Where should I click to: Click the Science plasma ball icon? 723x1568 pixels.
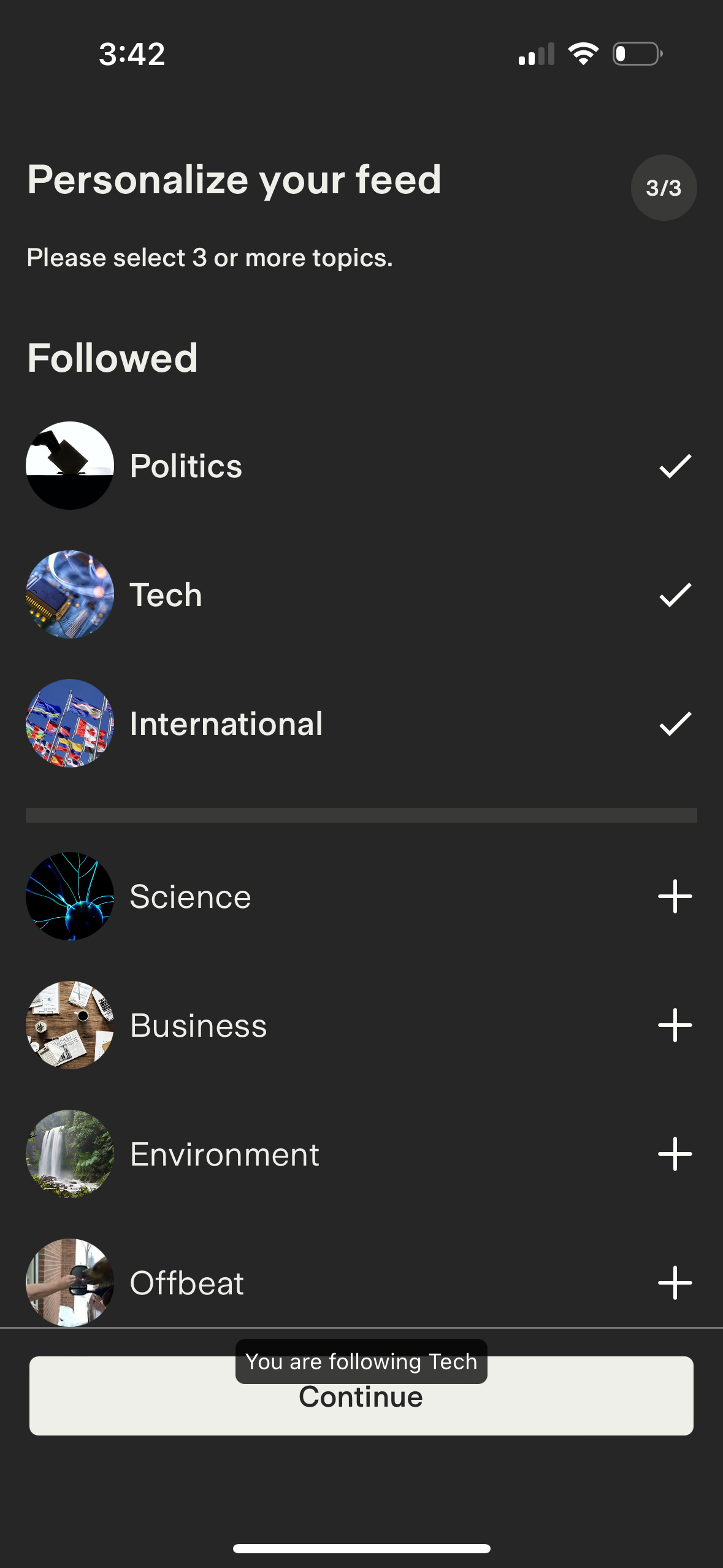(x=69, y=896)
